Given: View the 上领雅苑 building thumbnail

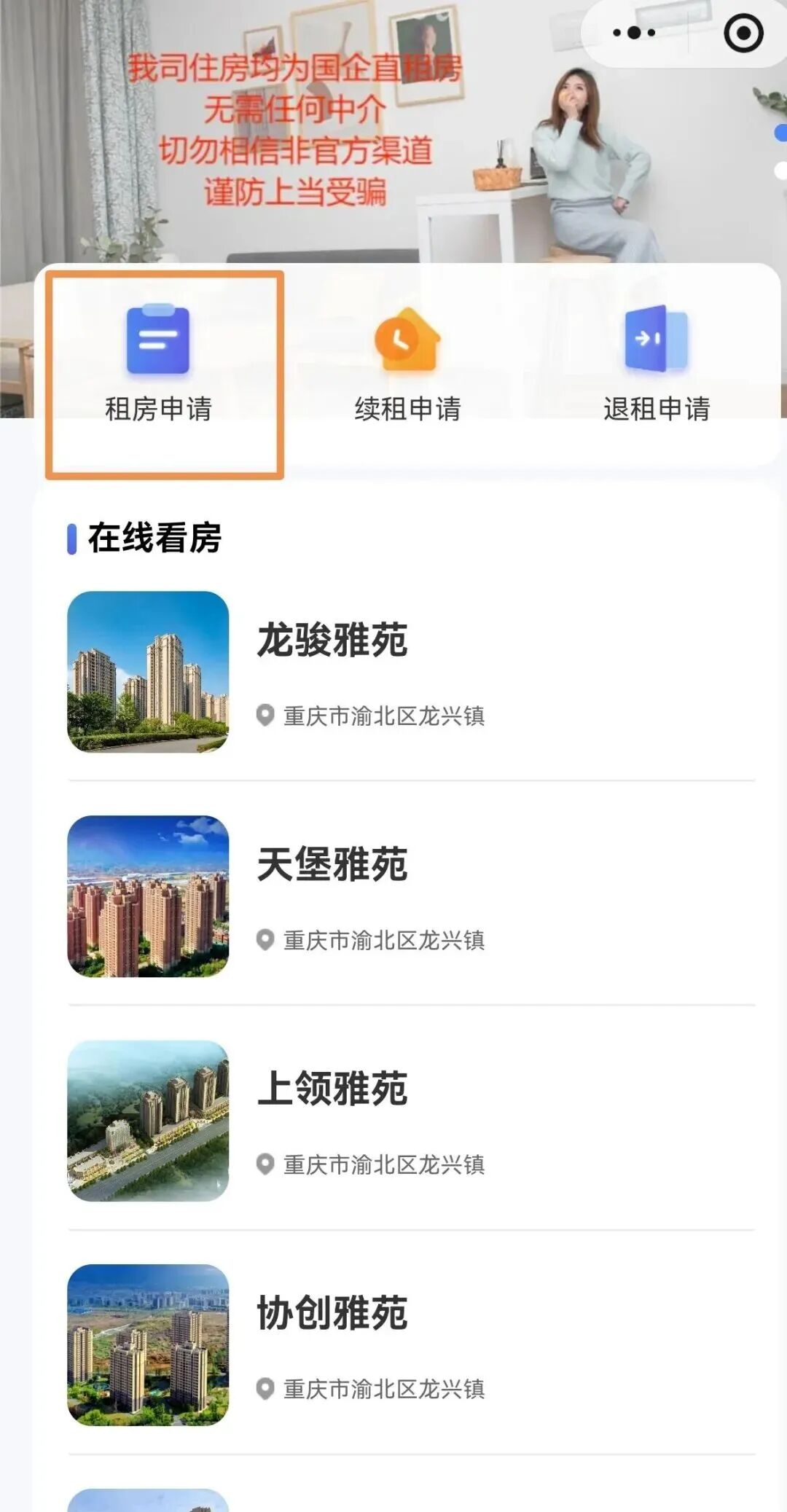Looking at the screenshot, I should point(148,1120).
